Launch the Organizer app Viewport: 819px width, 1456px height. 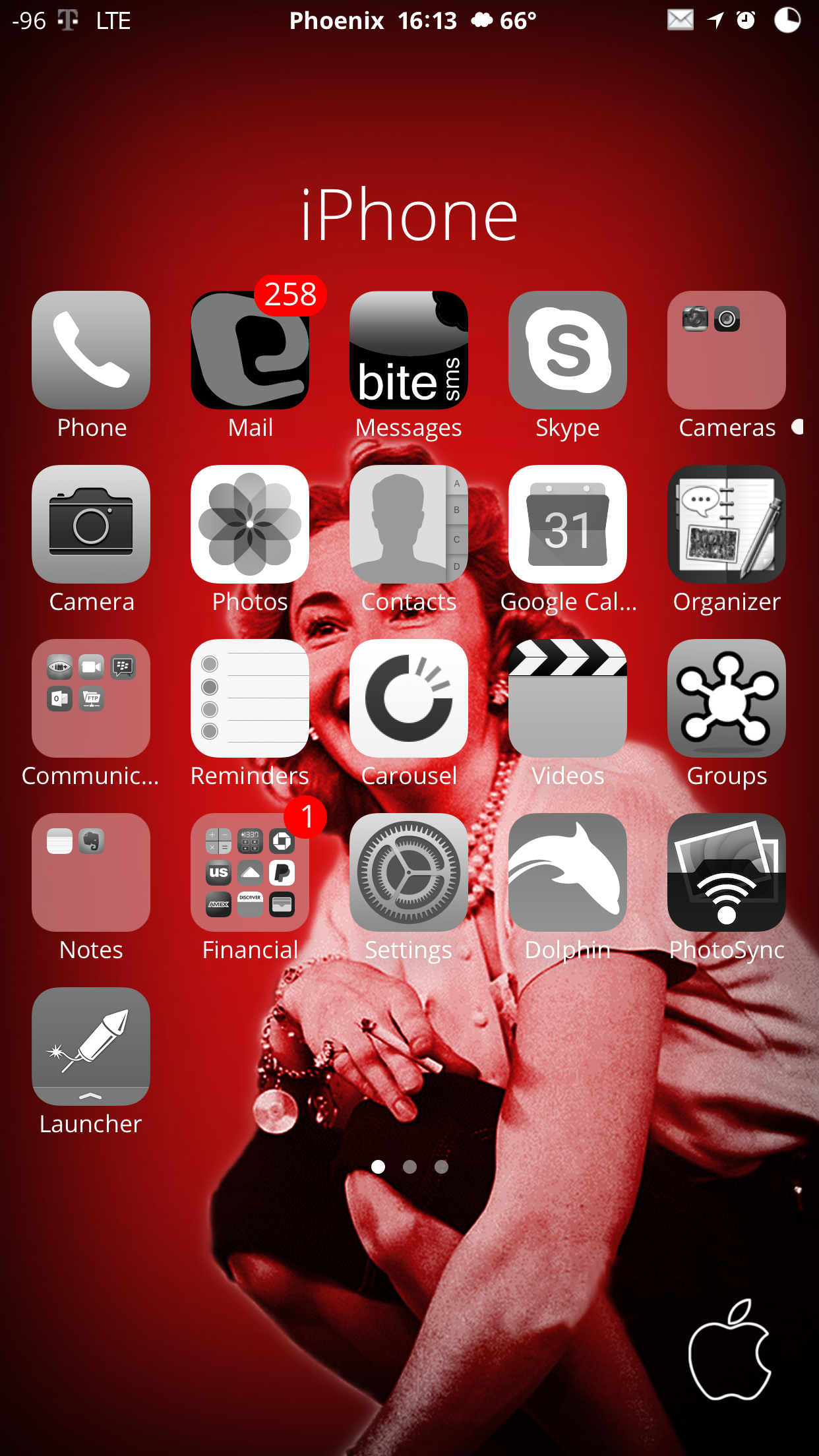coord(727,524)
